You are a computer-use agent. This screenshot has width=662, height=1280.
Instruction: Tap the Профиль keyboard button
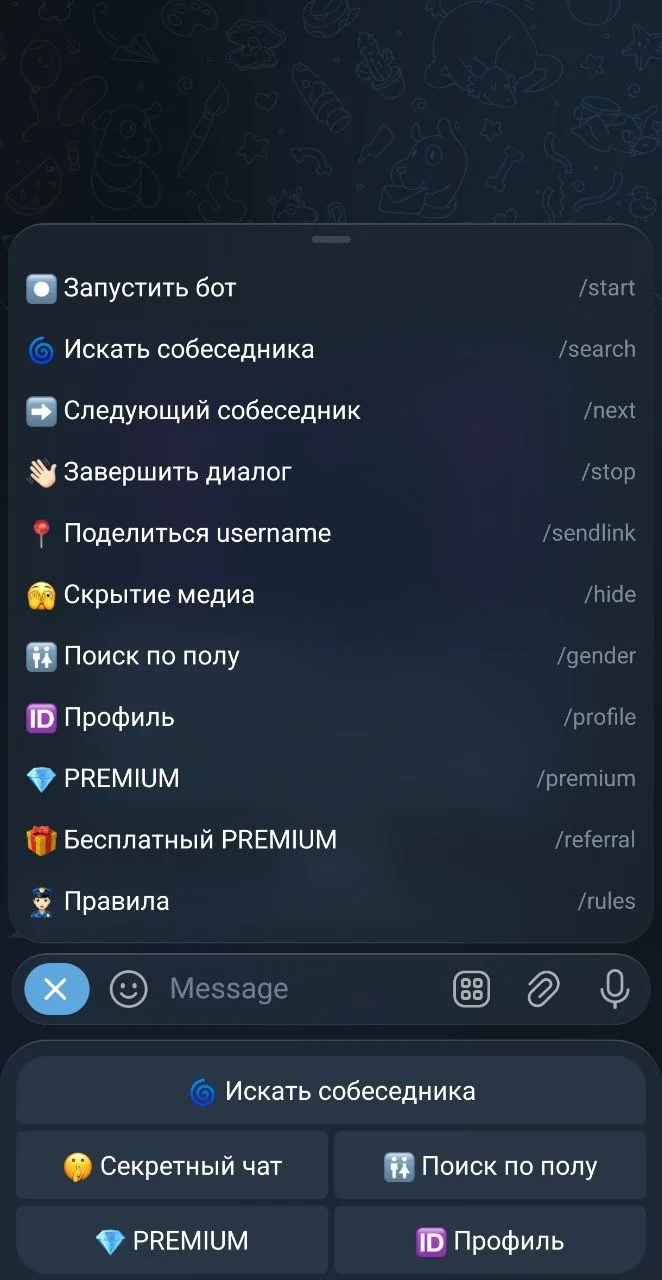pyautogui.click(x=490, y=1241)
